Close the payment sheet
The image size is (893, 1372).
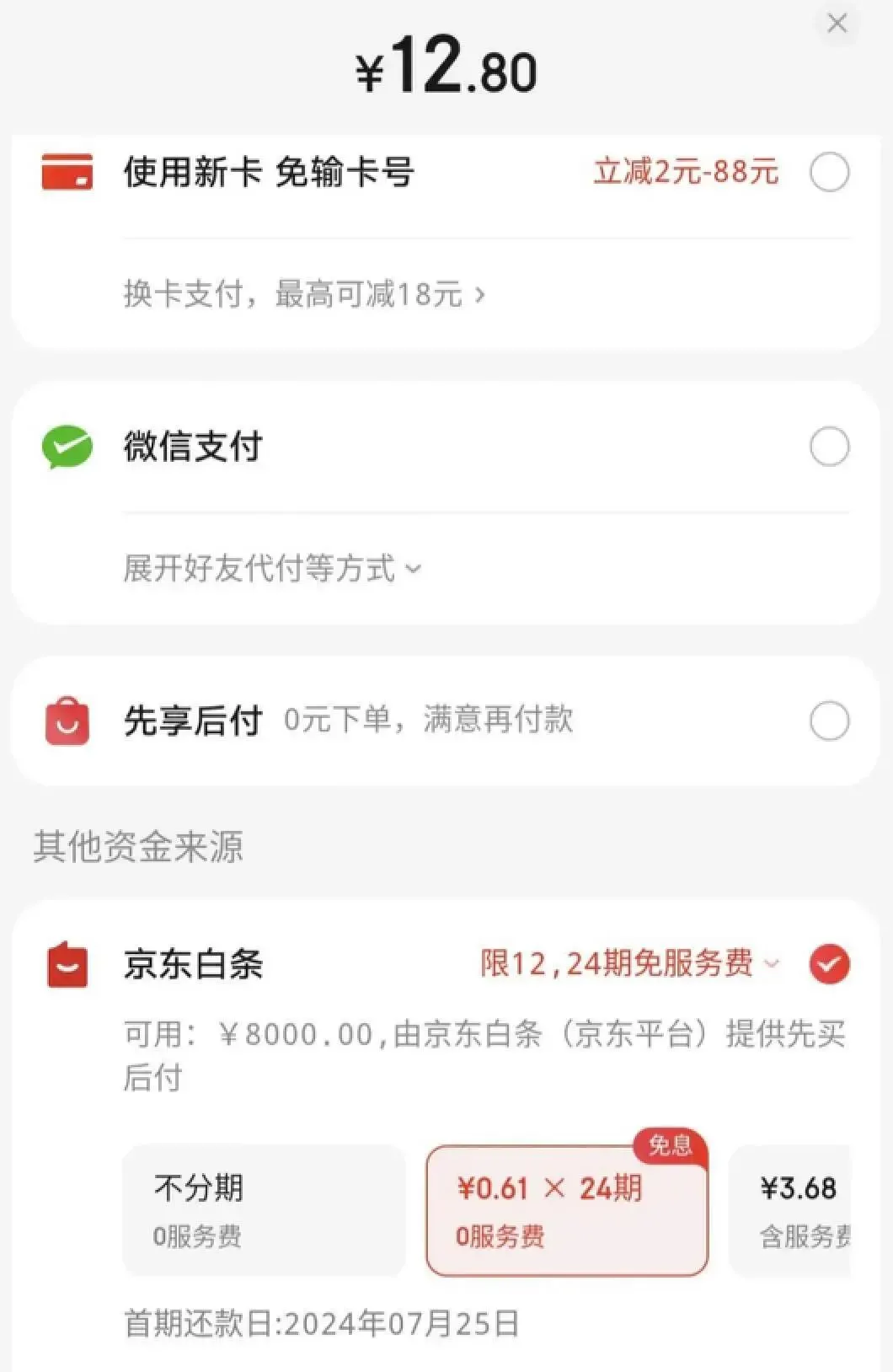[837, 24]
